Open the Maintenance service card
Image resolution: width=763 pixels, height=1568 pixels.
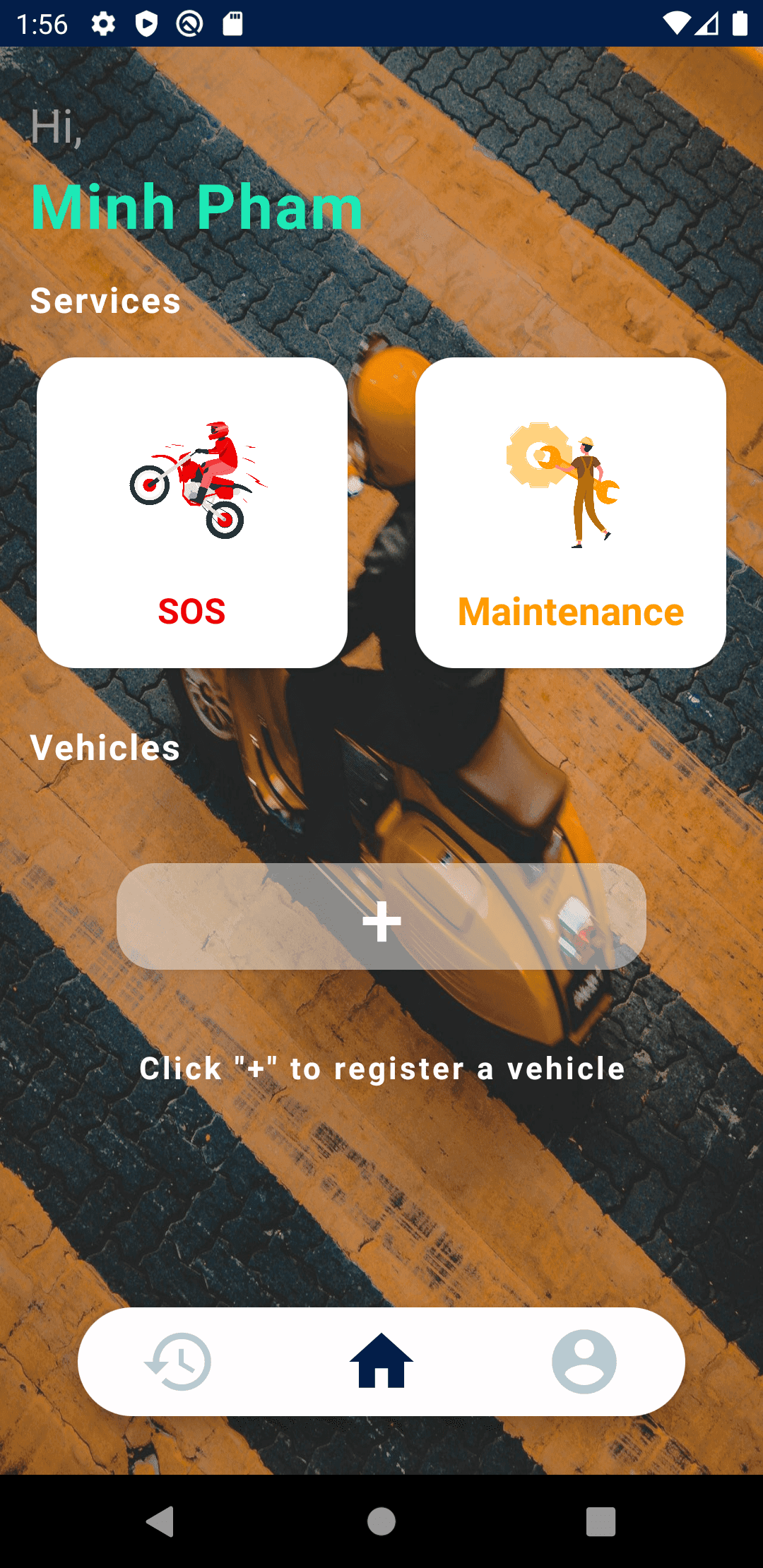[570, 513]
